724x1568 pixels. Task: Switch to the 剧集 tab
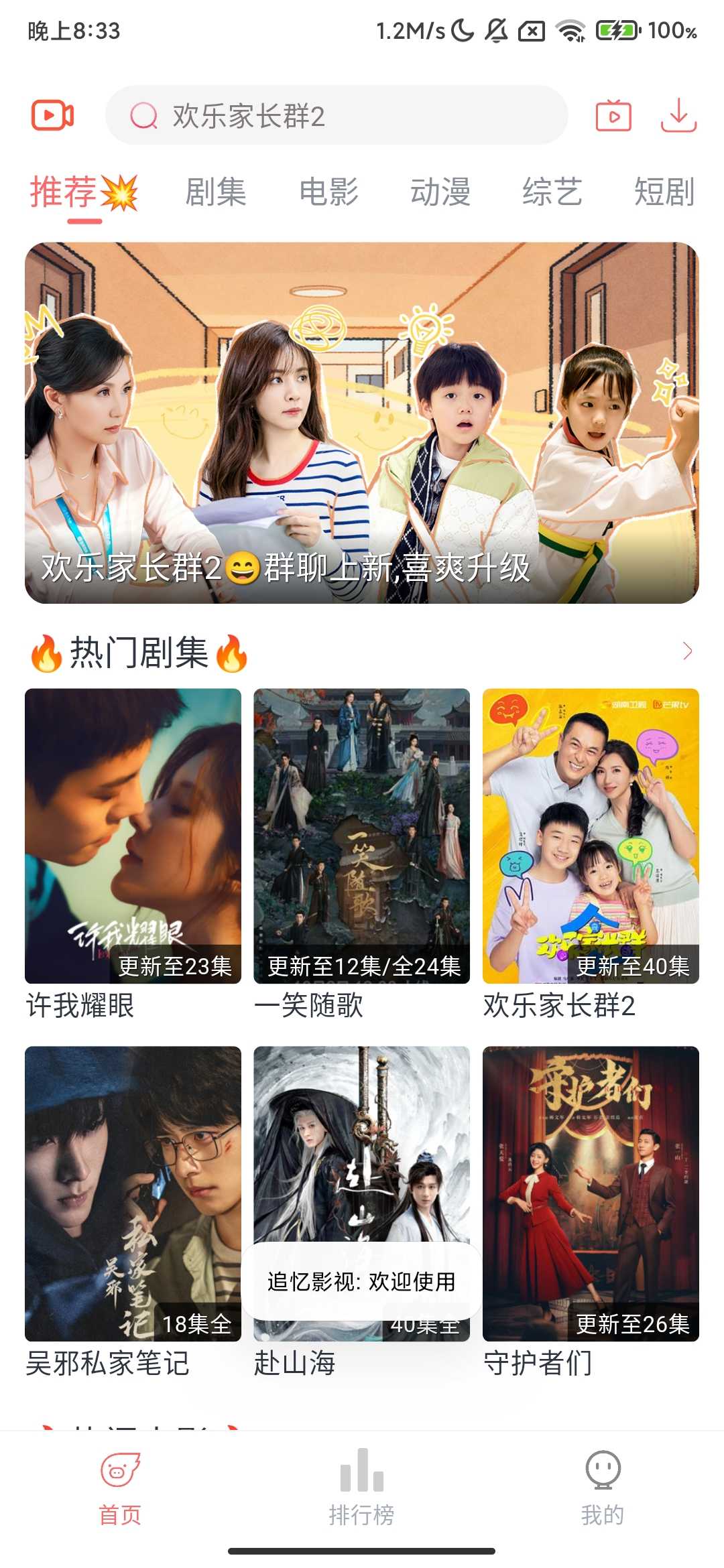(216, 192)
